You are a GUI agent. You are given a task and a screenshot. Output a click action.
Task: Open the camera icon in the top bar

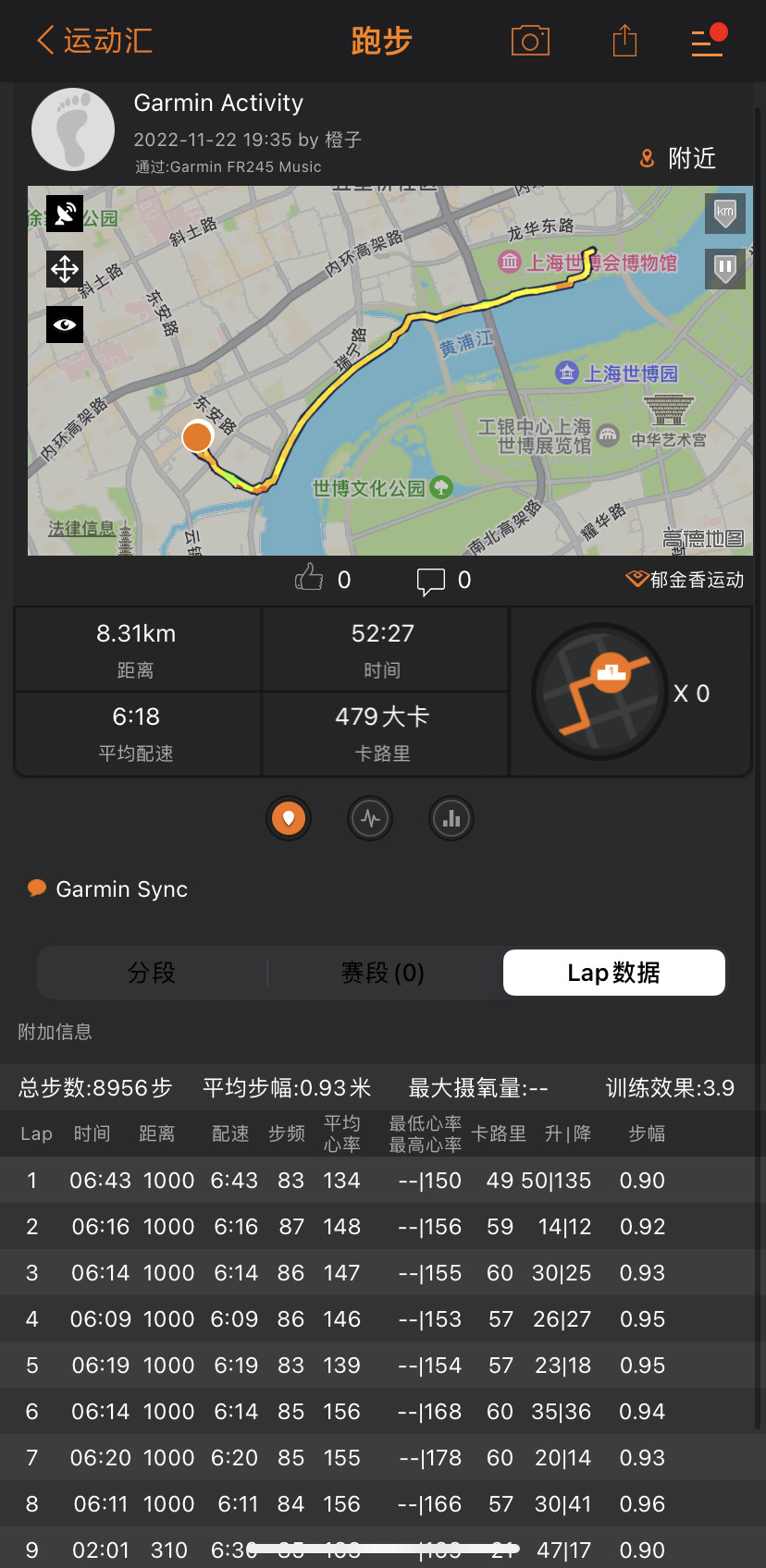coord(530,41)
